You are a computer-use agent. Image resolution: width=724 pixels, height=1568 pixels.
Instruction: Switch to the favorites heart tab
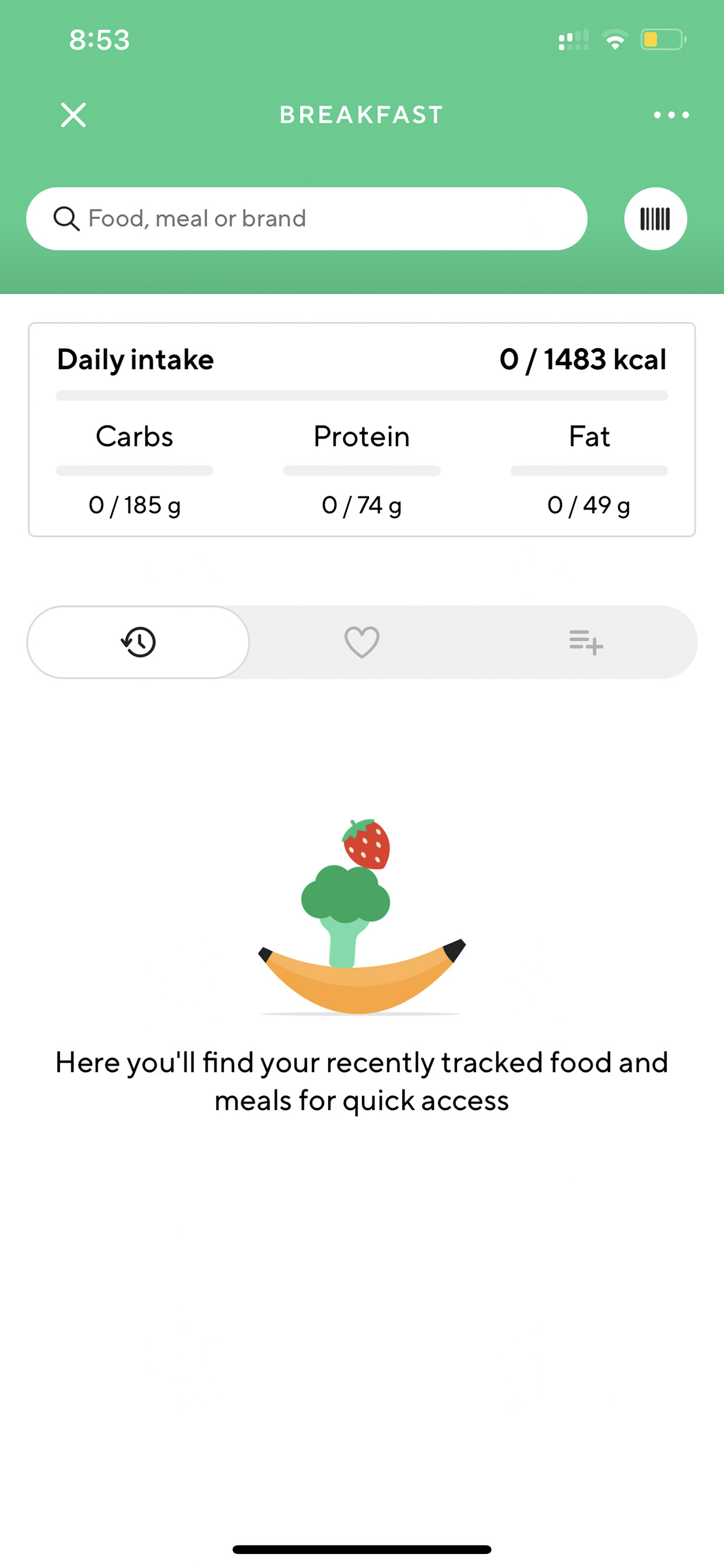(362, 642)
